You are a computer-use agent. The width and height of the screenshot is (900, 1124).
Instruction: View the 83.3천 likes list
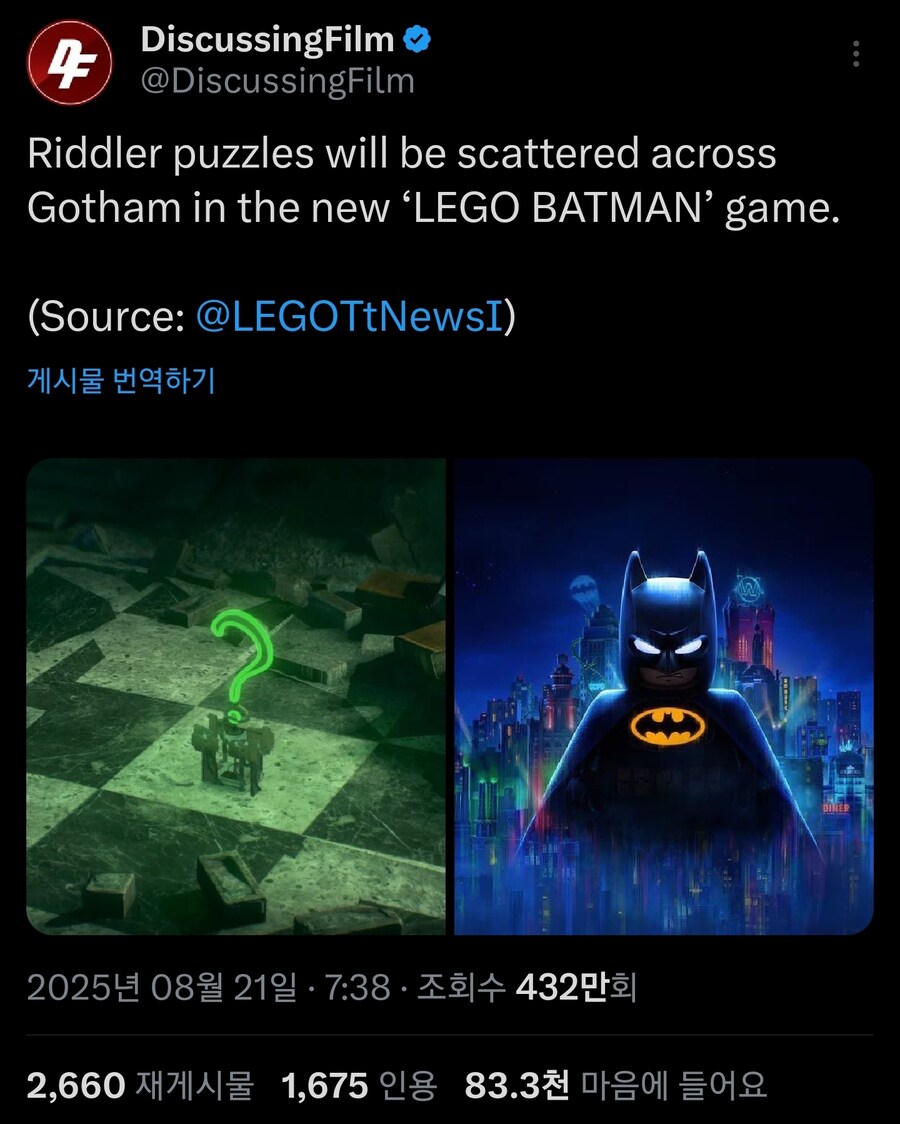click(x=615, y=1085)
